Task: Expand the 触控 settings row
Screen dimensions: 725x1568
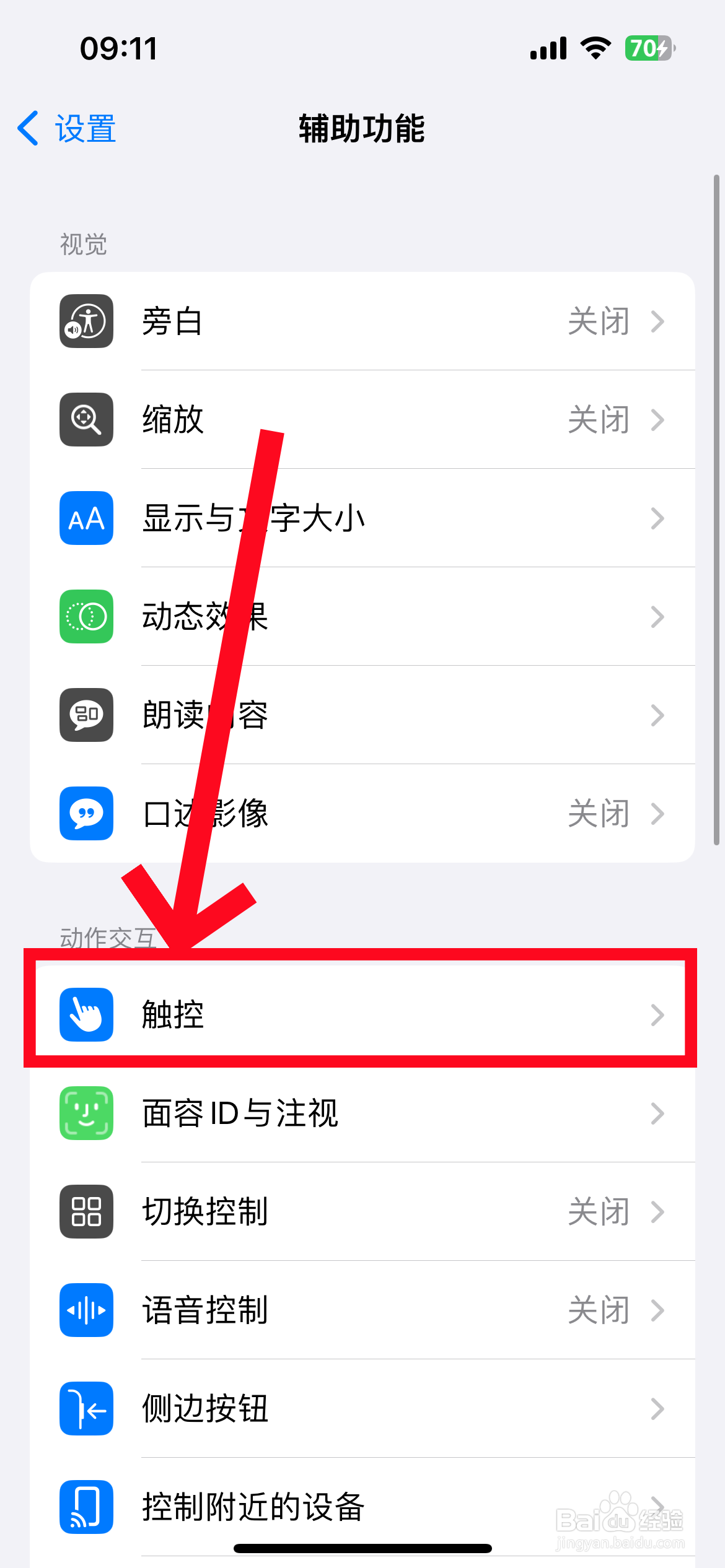Action: pyautogui.click(x=362, y=1016)
